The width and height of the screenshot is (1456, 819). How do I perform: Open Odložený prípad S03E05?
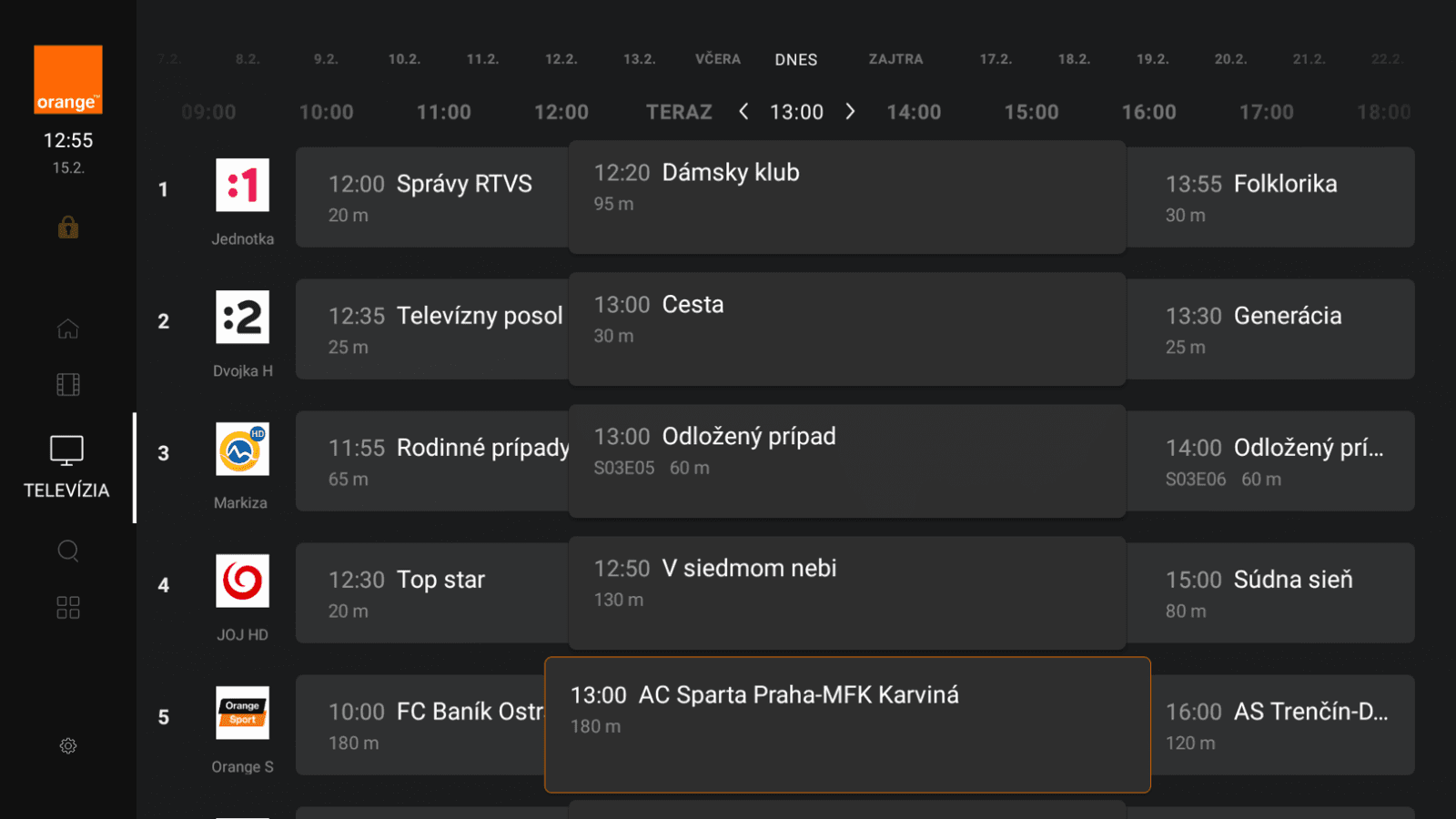point(846,460)
